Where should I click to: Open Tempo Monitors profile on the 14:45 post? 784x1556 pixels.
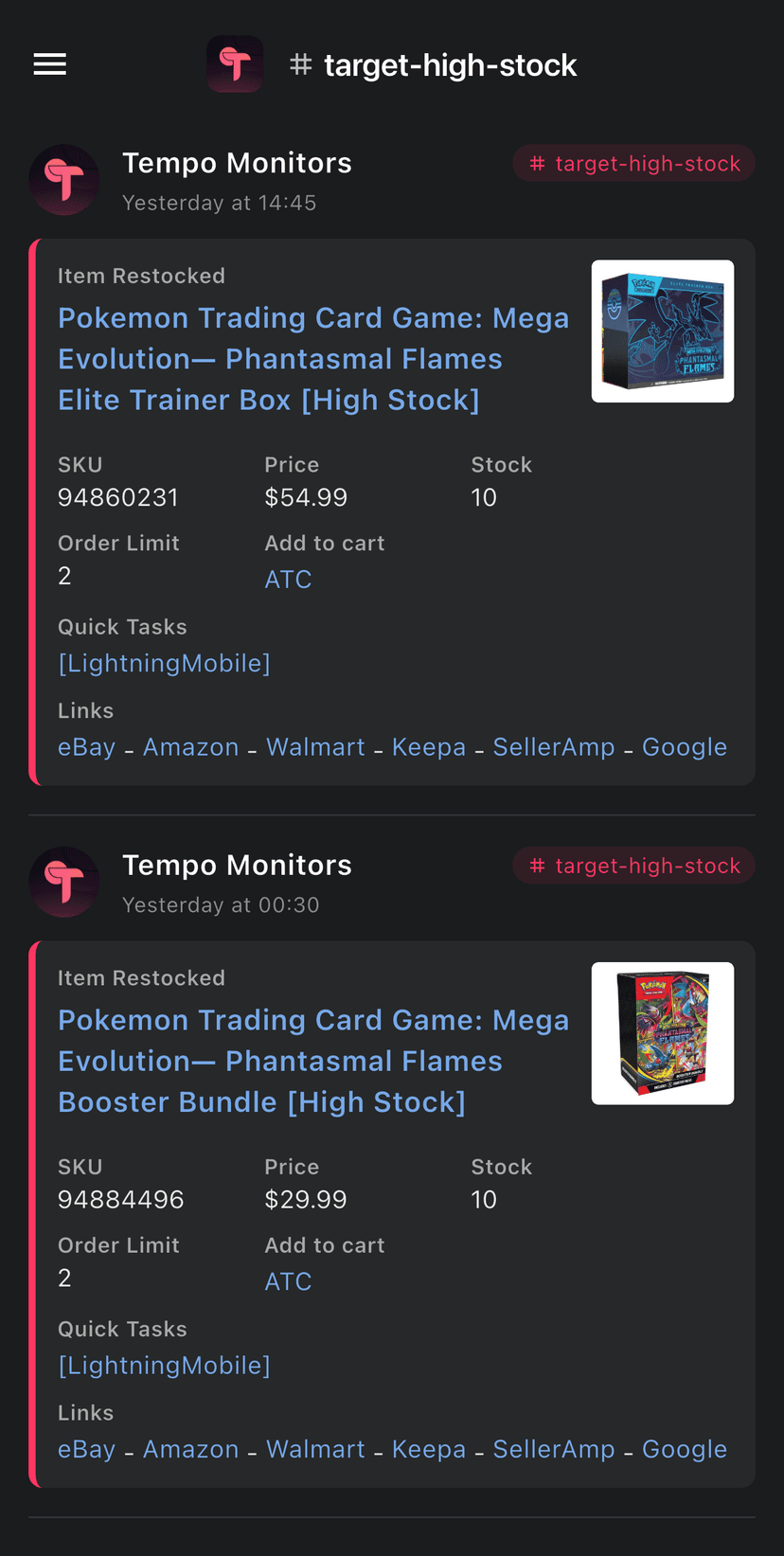pyautogui.click(x=237, y=163)
